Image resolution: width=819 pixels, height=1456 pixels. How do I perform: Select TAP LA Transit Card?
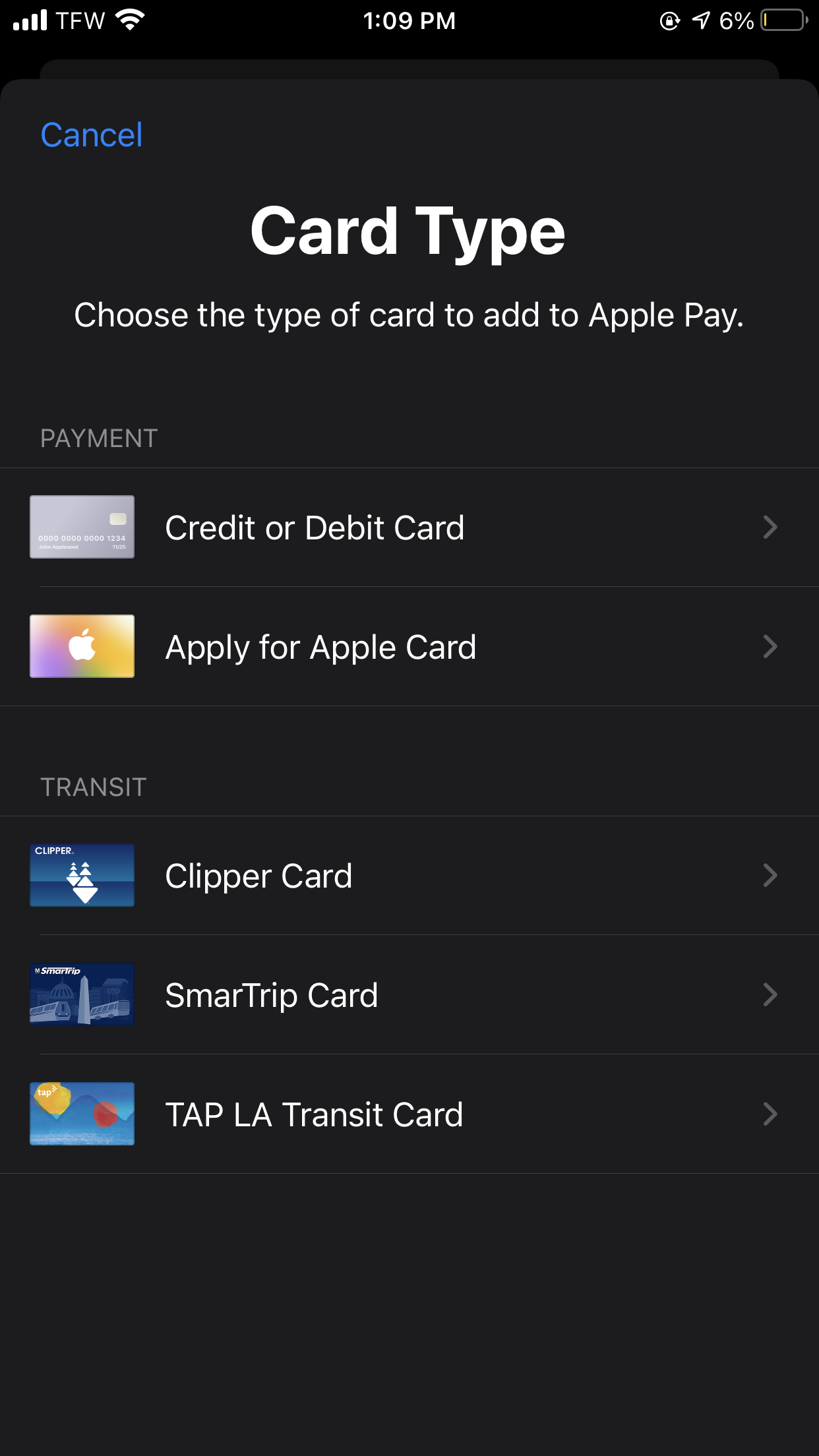pos(409,1114)
